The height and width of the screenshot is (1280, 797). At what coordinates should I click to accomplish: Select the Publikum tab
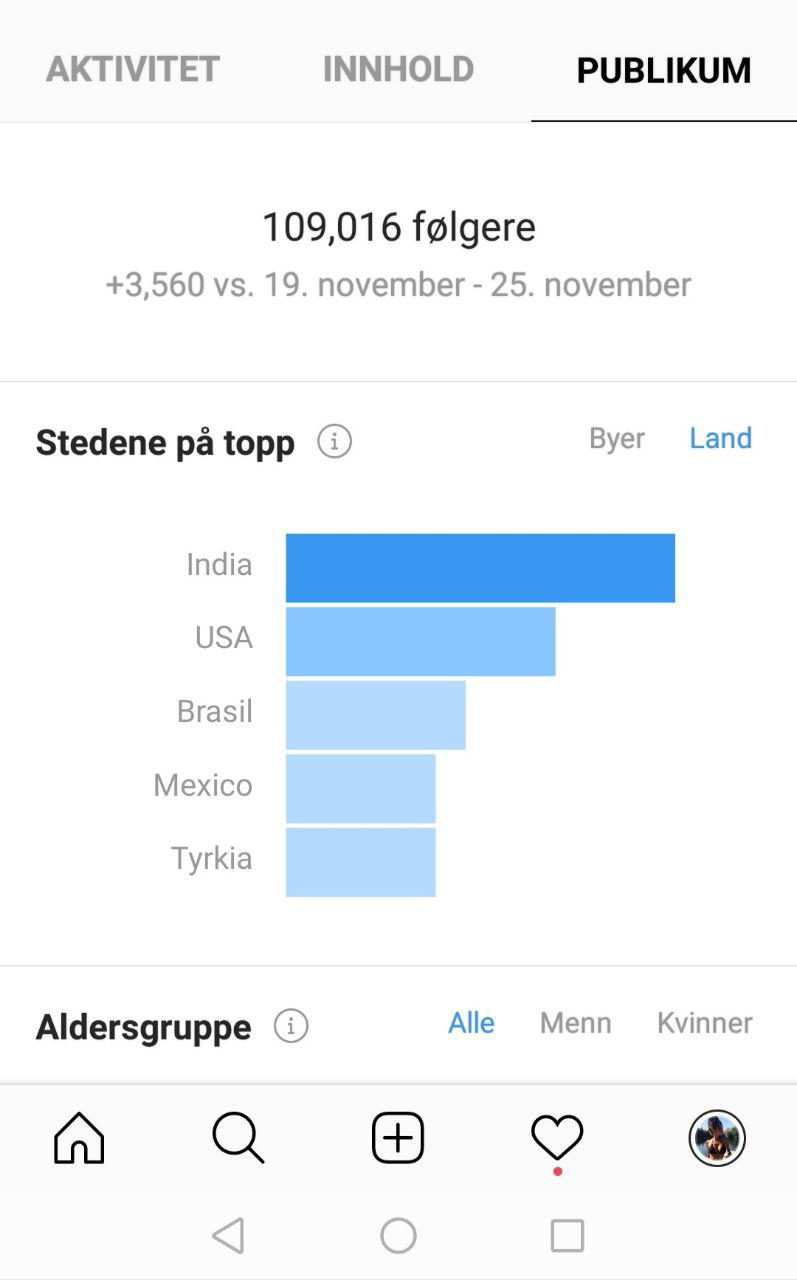[664, 70]
